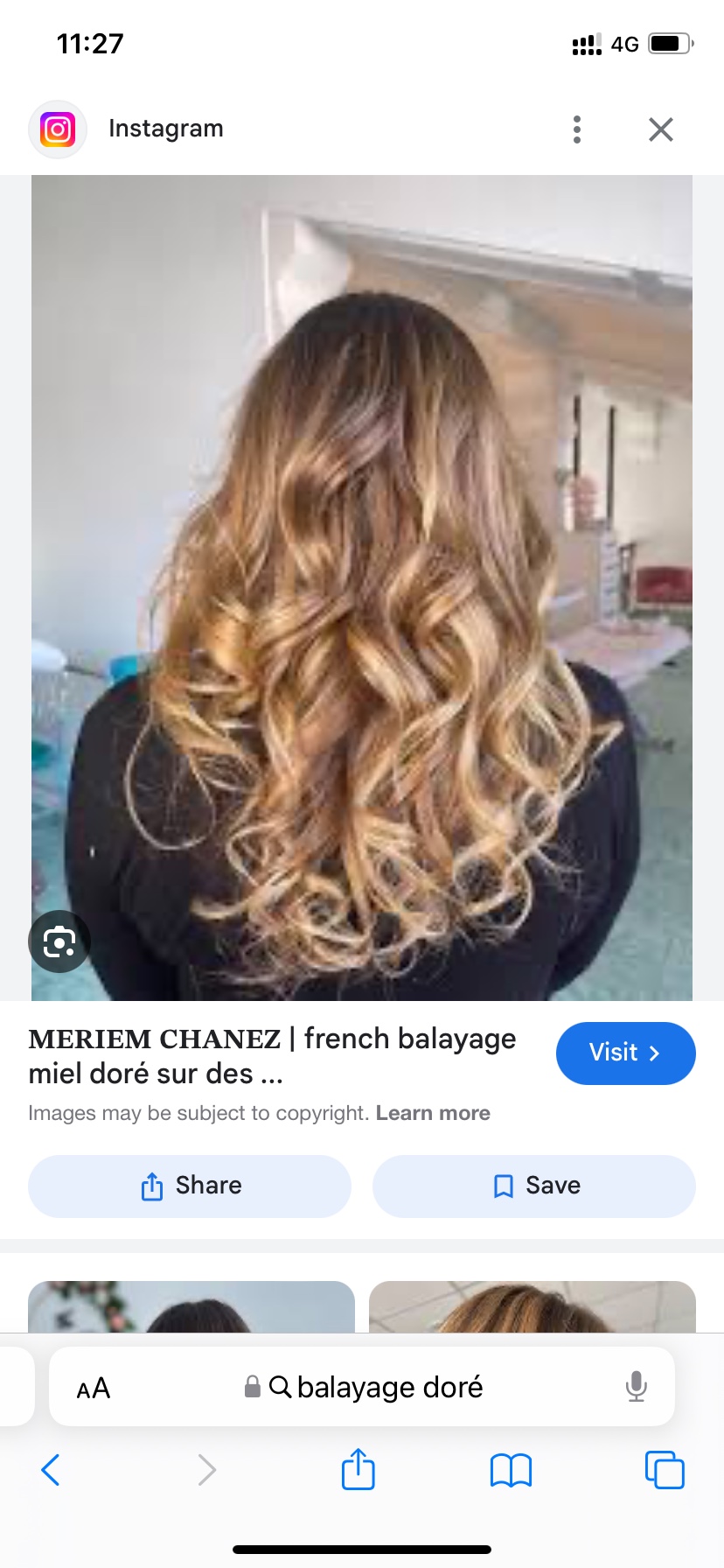Close the image preview
Image resolution: width=724 pixels, height=1568 pixels.
[x=661, y=129]
